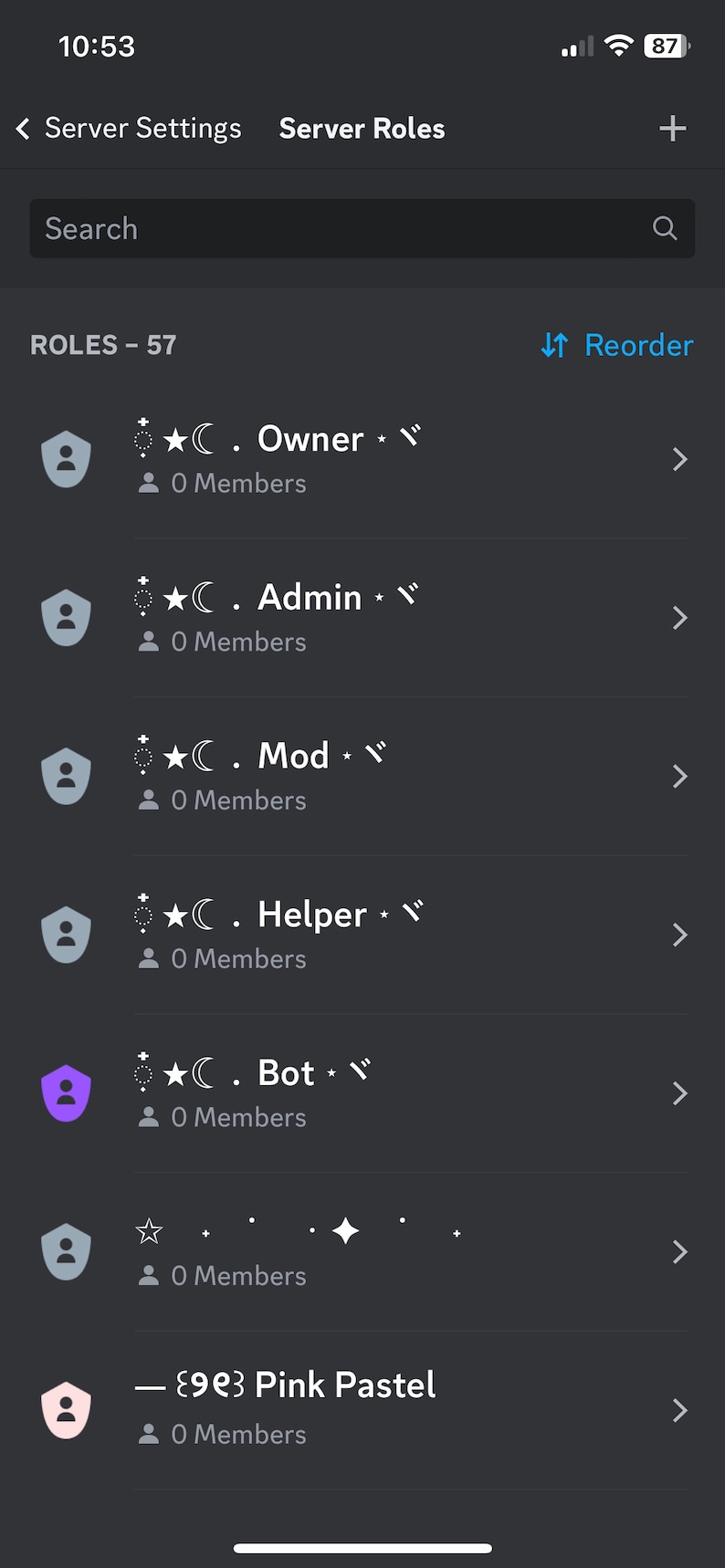Tap the Search roles field

coord(362,228)
